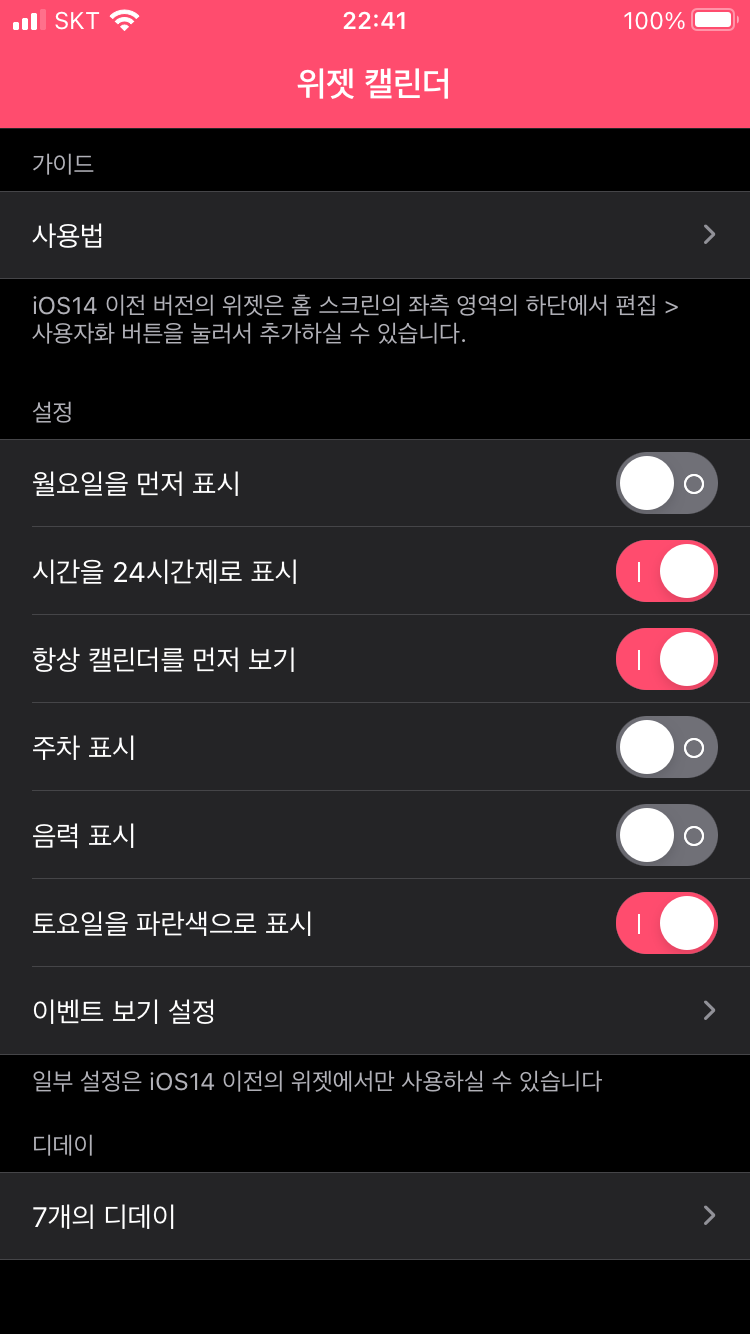This screenshot has width=750, height=1334.
Task: Expand the 사용법 row chevron
Action: (709, 234)
